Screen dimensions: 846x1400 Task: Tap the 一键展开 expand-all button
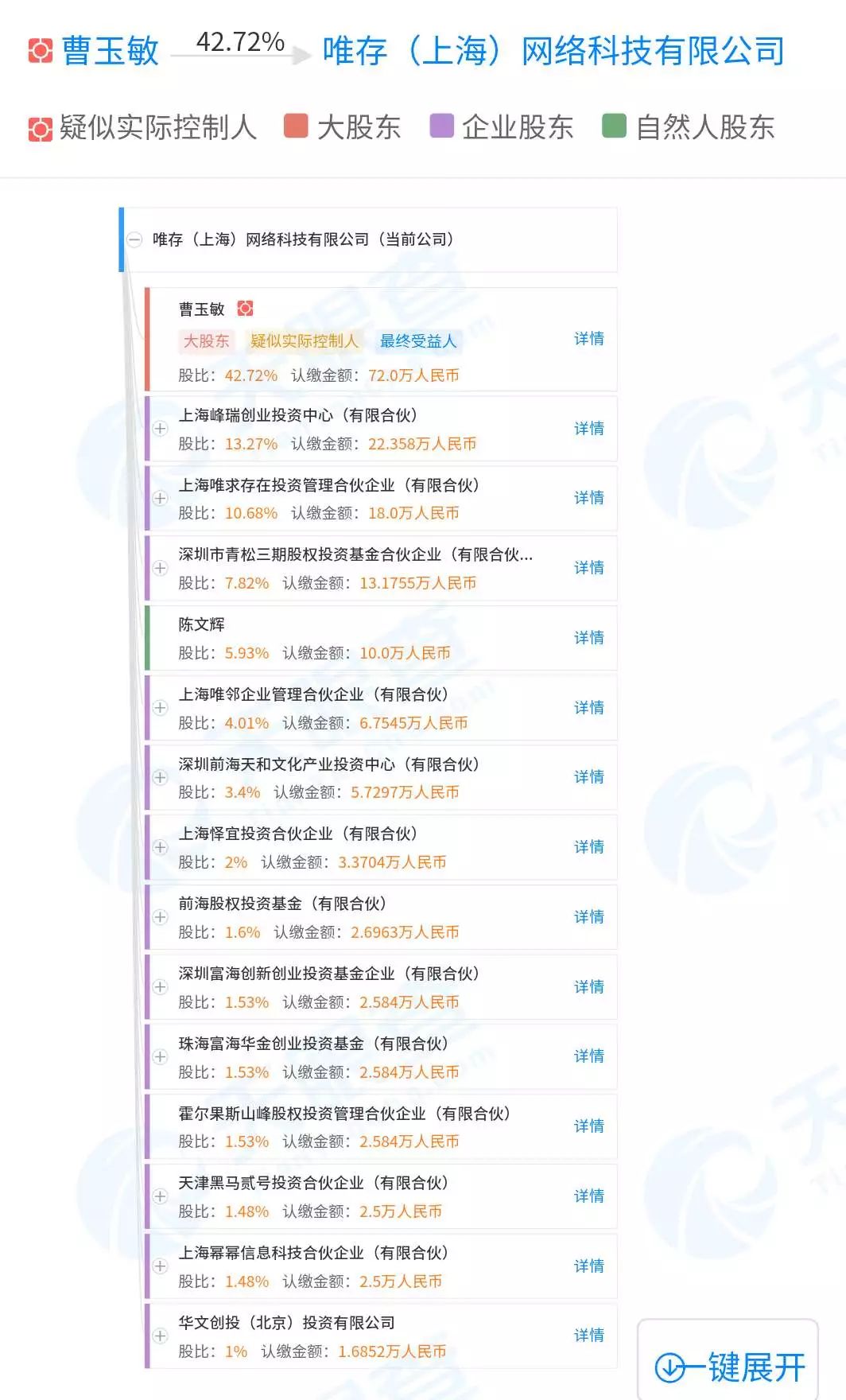coord(728,1367)
